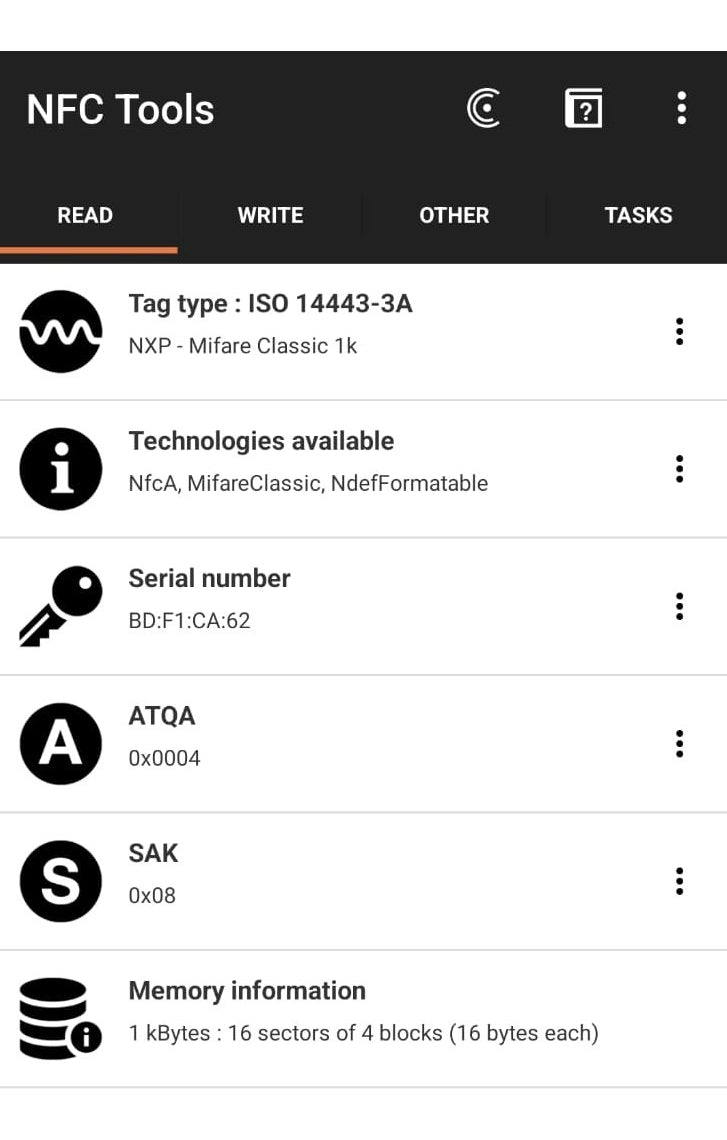The width and height of the screenshot is (727, 1140).
Task: Go to the TASKS tab
Action: 638,215
